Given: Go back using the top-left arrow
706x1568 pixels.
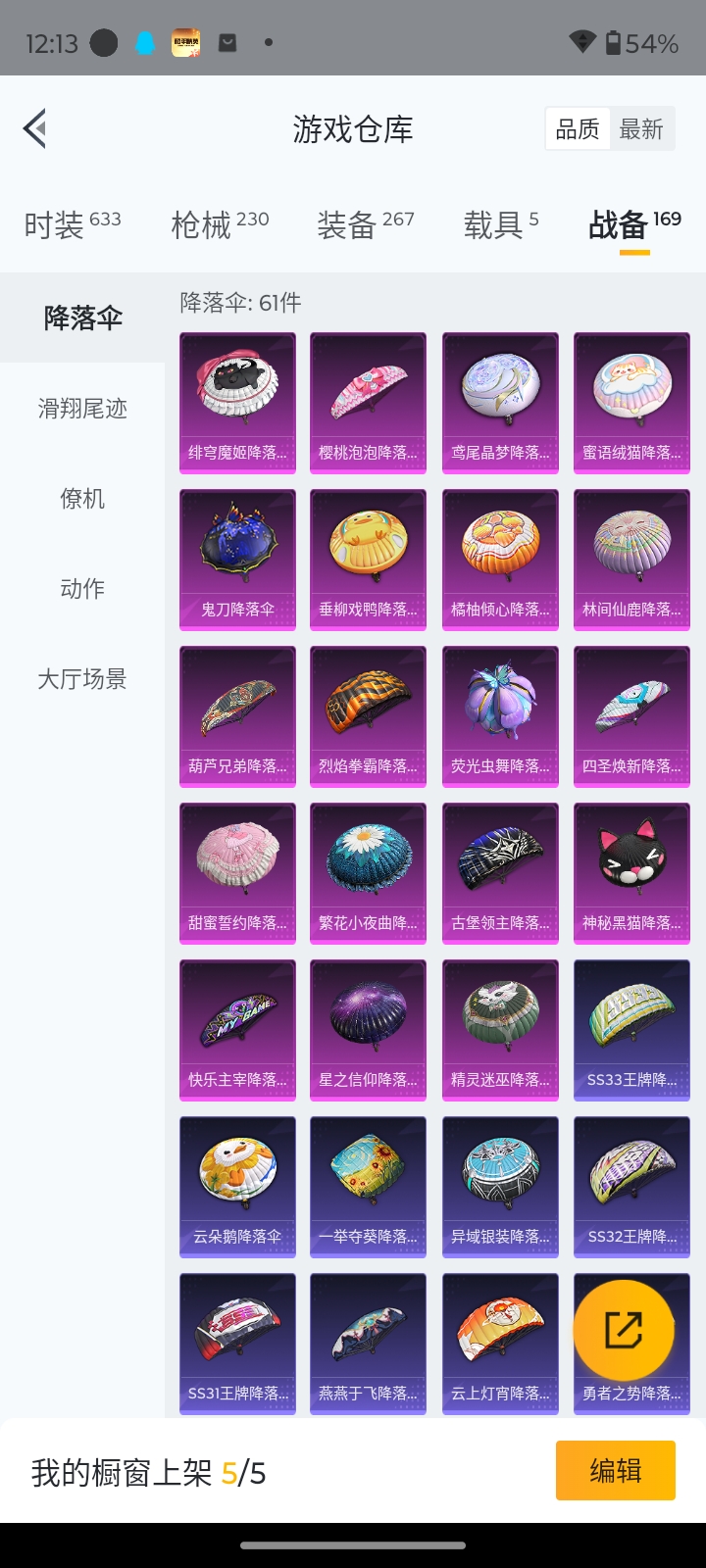Looking at the screenshot, I should 35,128.
